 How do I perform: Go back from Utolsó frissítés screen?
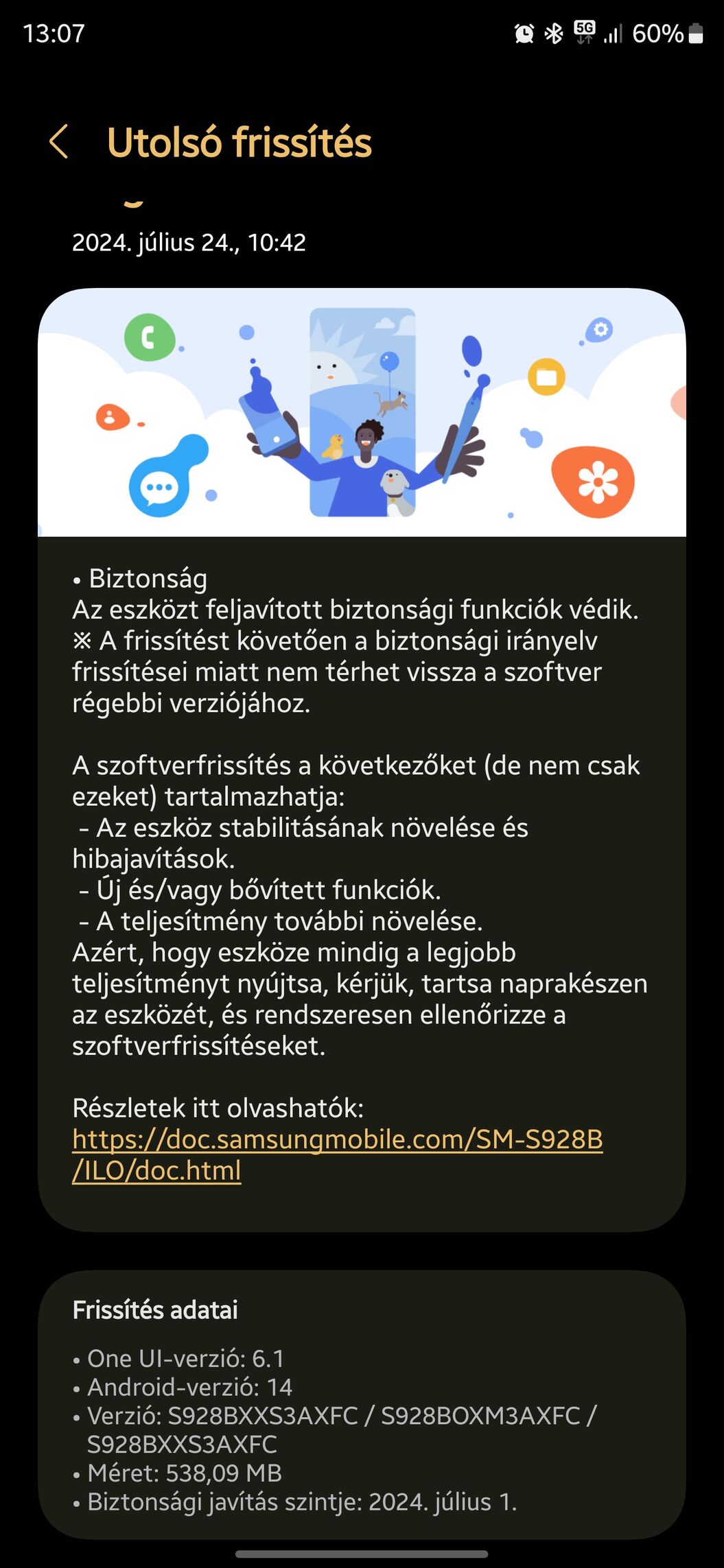[60, 142]
